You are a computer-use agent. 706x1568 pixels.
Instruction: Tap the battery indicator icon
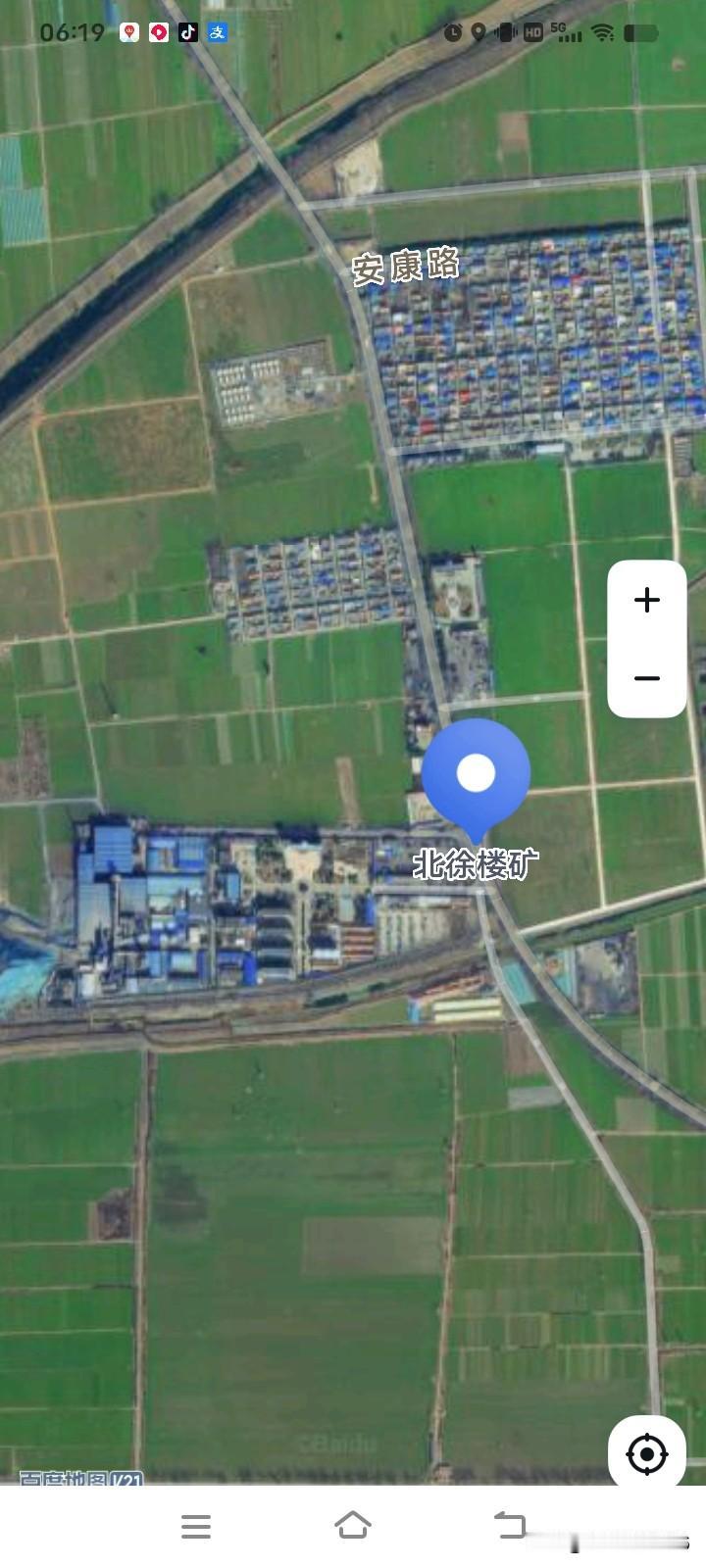641,32
